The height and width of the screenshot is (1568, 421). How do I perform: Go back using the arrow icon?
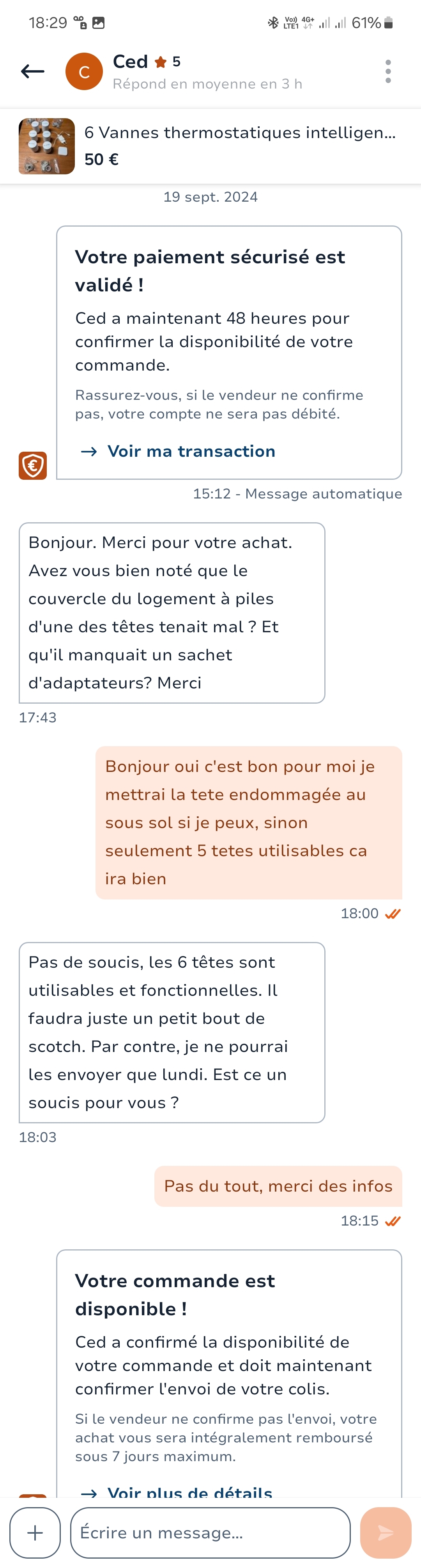pyautogui.click(x=33, y=71)
